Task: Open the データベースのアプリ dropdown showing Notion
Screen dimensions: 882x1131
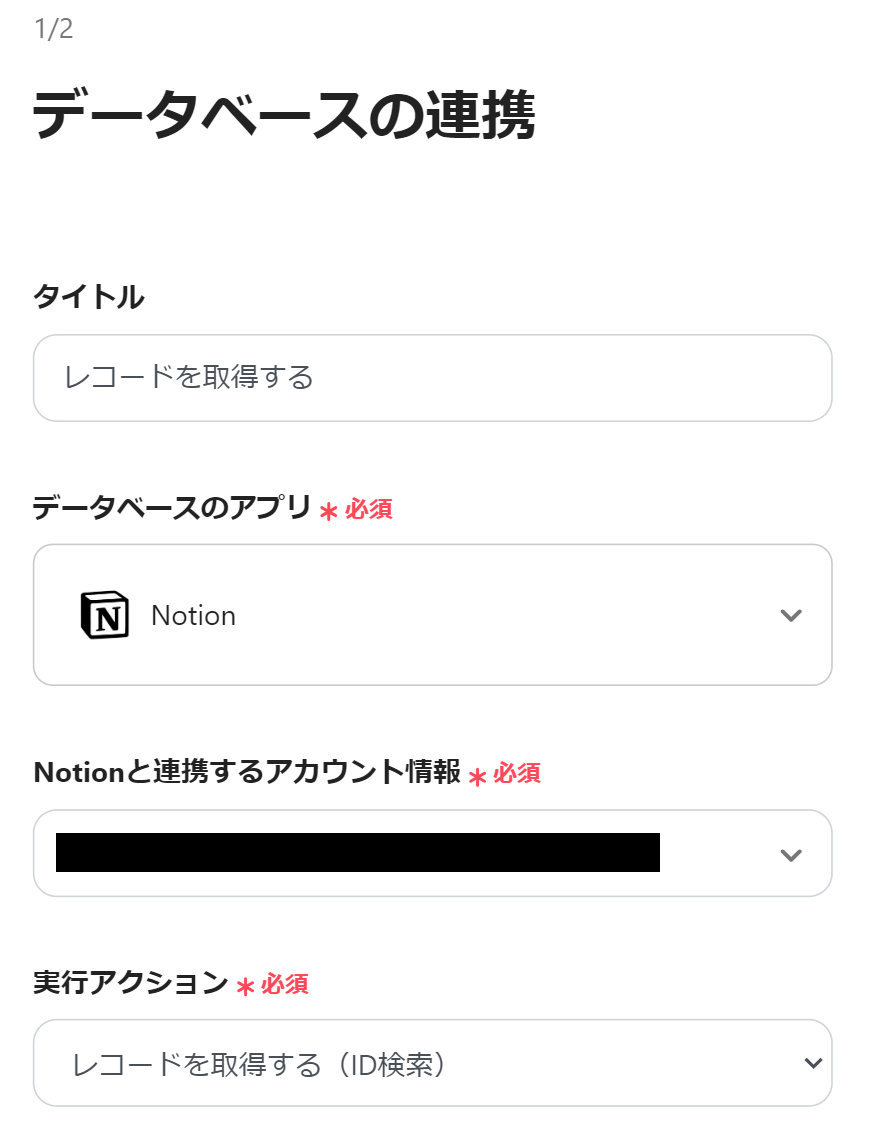Action: point(432,615)
